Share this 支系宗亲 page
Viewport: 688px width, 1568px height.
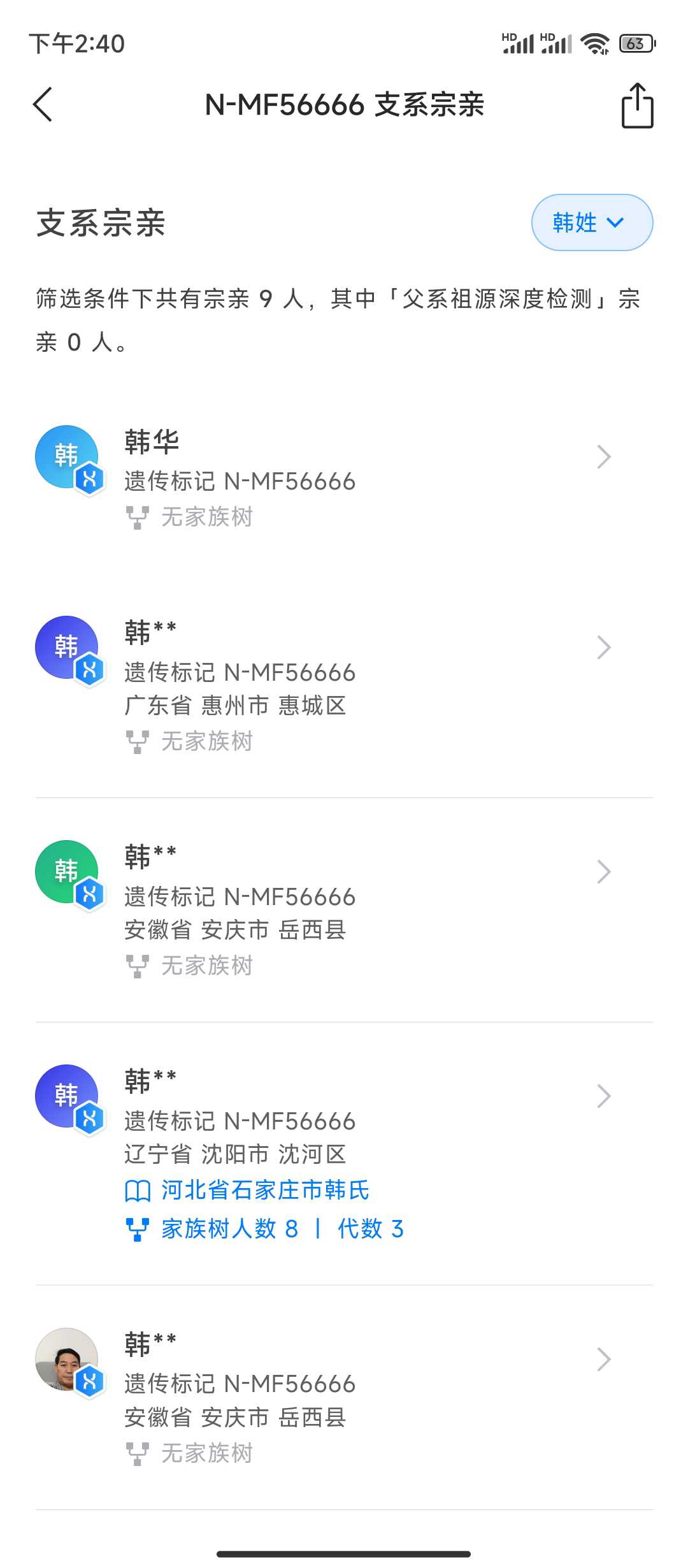point(637,106)
